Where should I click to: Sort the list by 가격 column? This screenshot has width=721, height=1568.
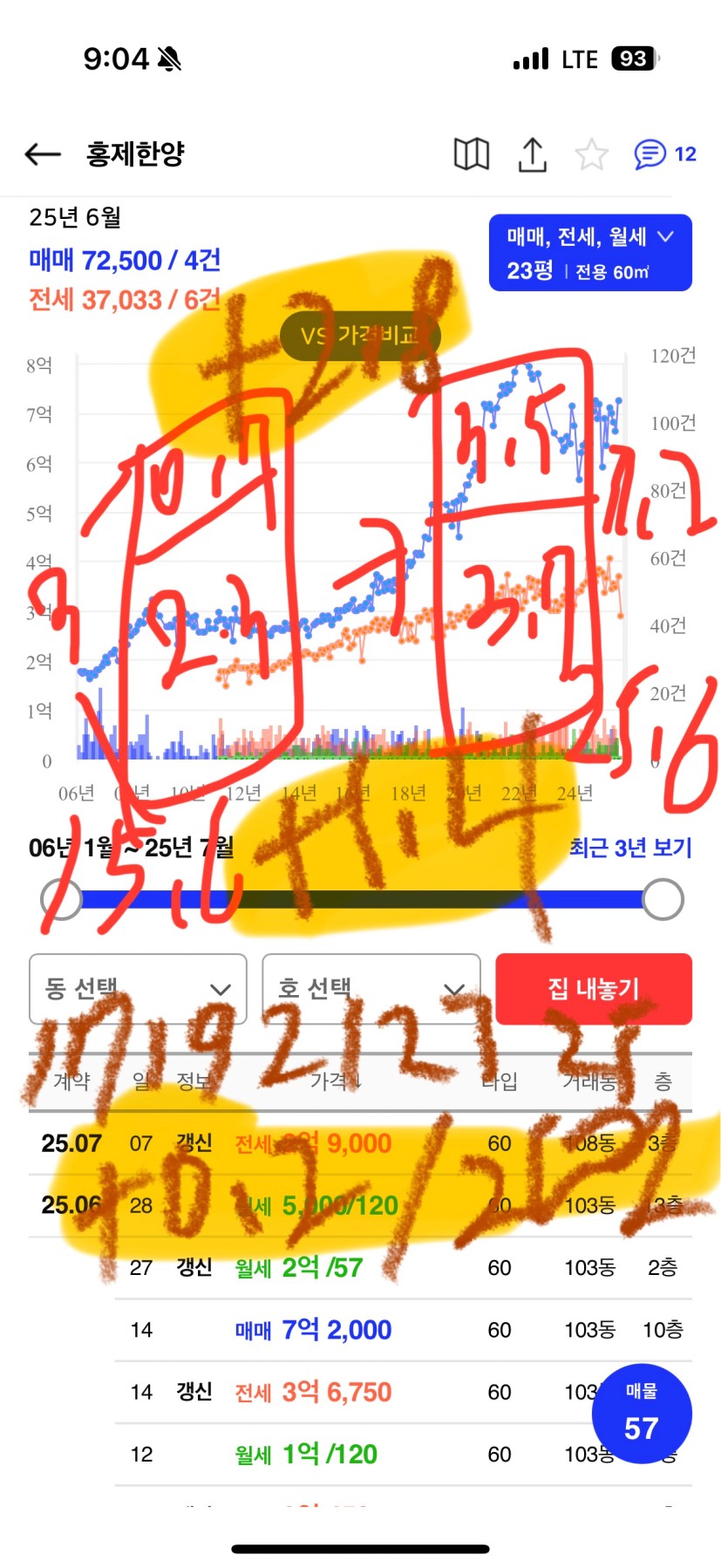tap(336, 1081)
